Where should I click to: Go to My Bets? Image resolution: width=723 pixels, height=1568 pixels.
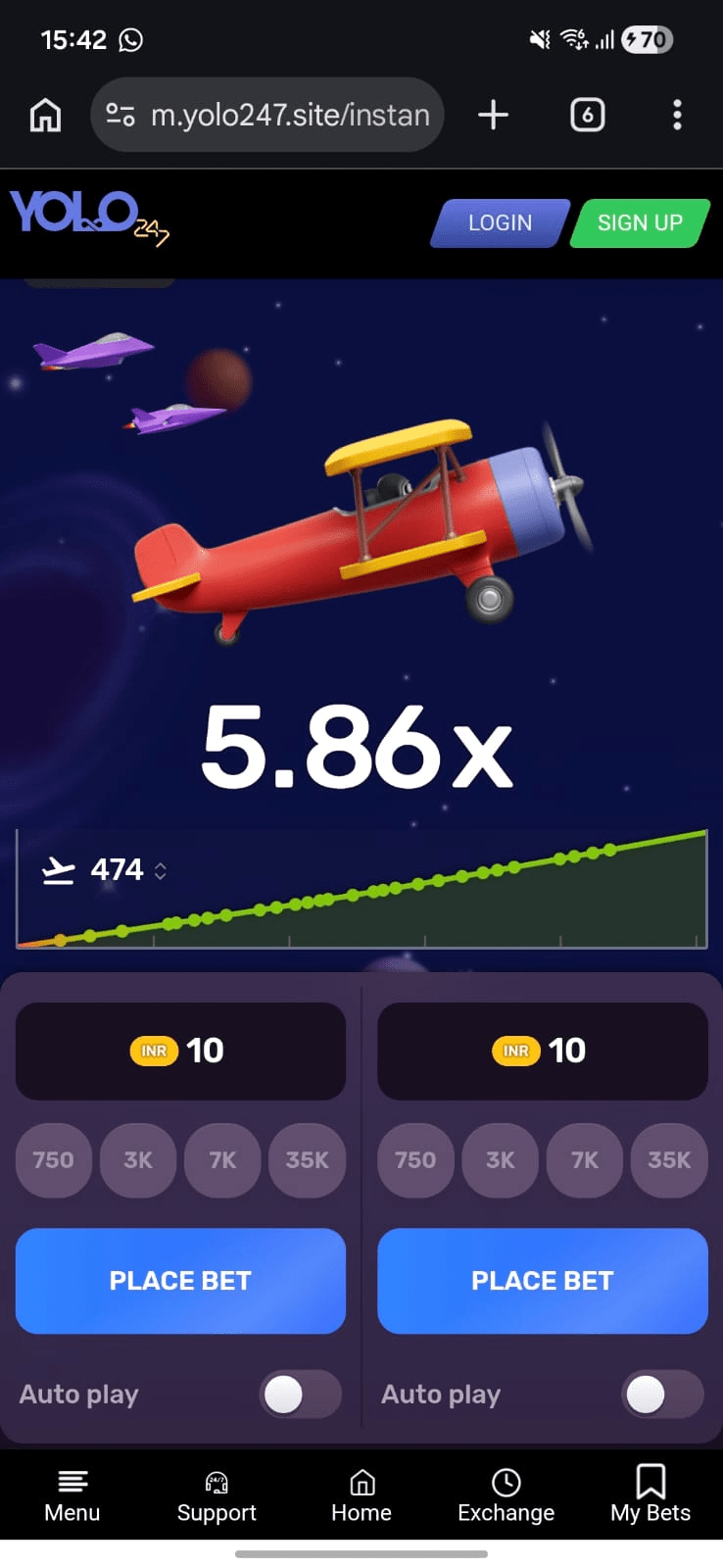tap(651, 1496)
